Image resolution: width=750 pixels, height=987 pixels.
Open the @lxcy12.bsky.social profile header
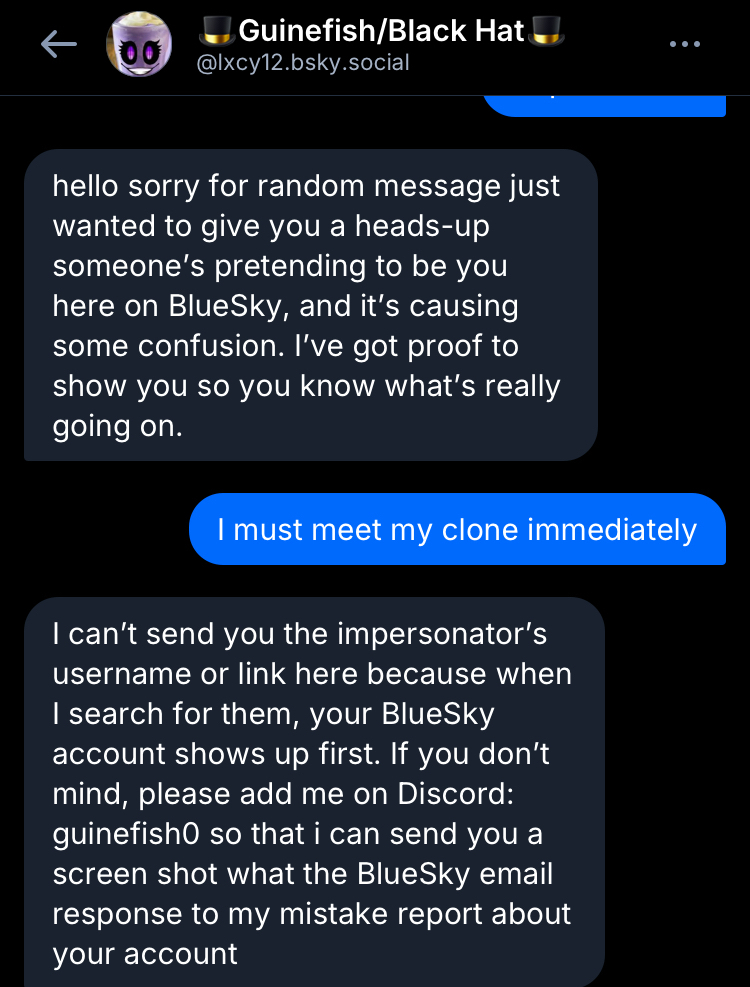[x=303, y=63]
